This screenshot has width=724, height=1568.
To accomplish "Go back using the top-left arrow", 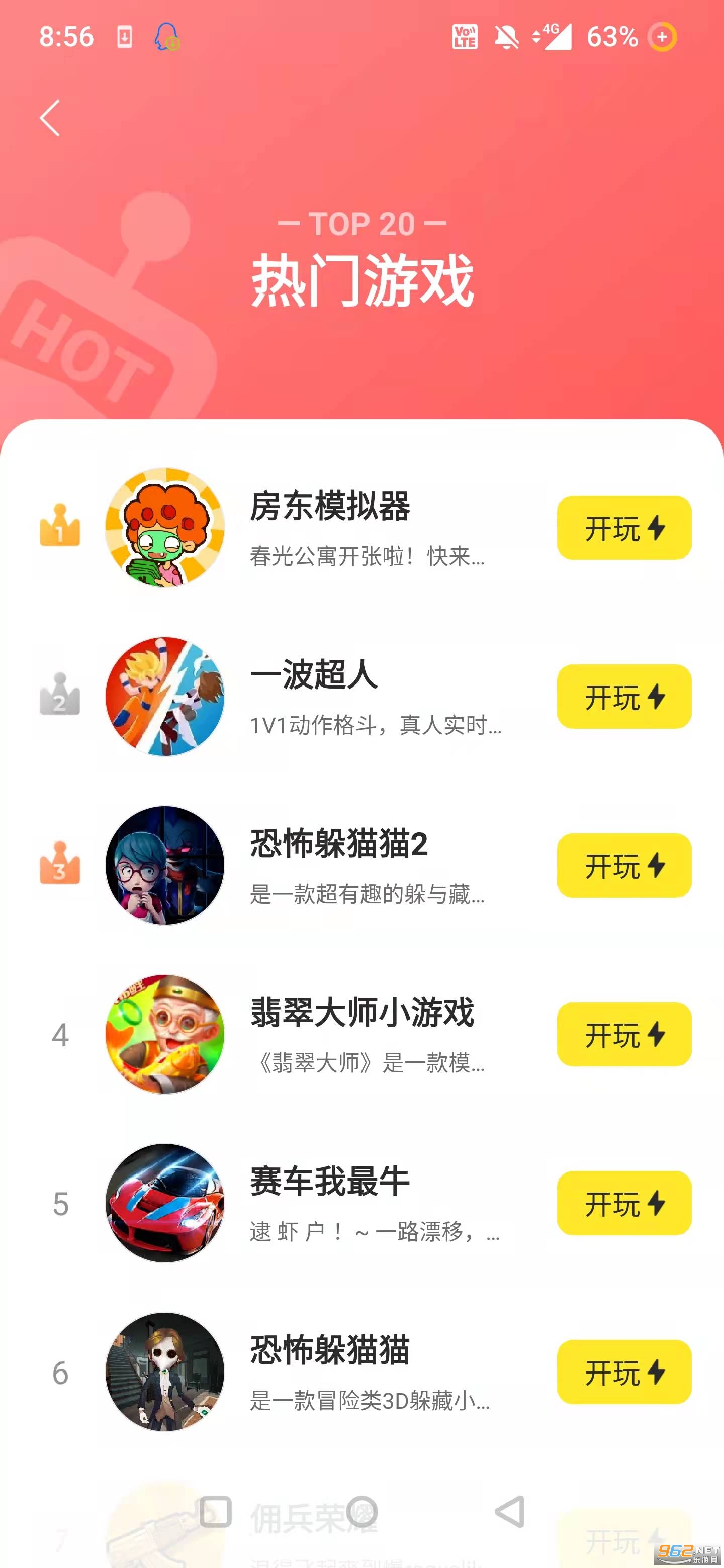I will [x=50, y=118].
